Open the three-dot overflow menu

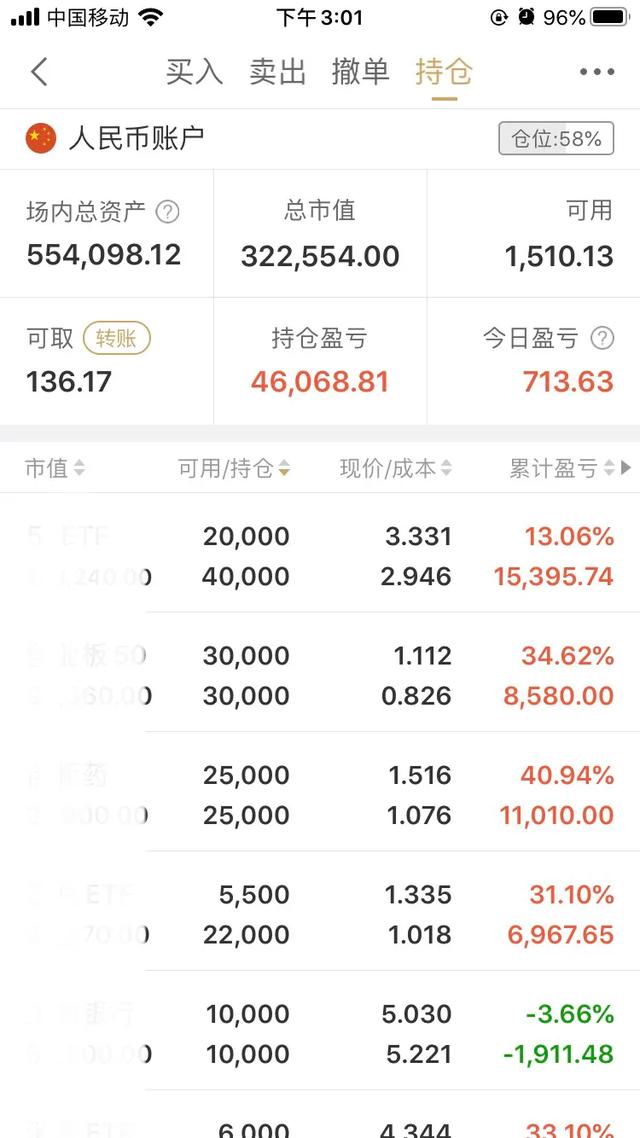[597, 72]
